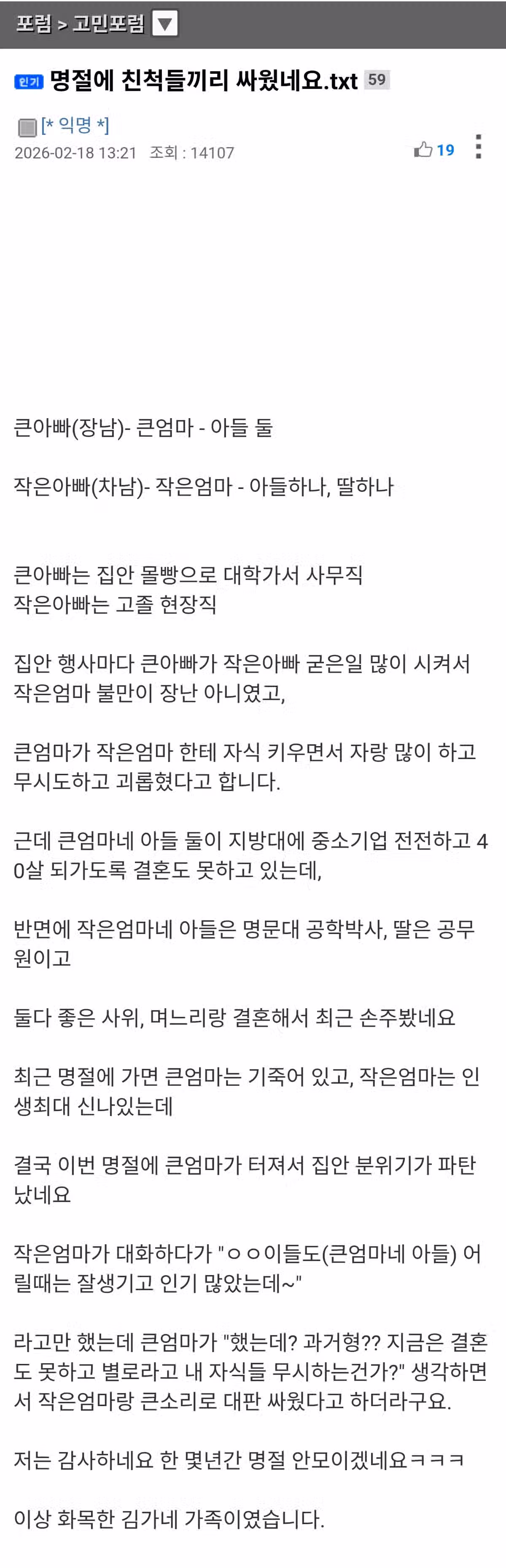
Task: Open the 포럼 breadcrumb link
Action: point(33,24)
